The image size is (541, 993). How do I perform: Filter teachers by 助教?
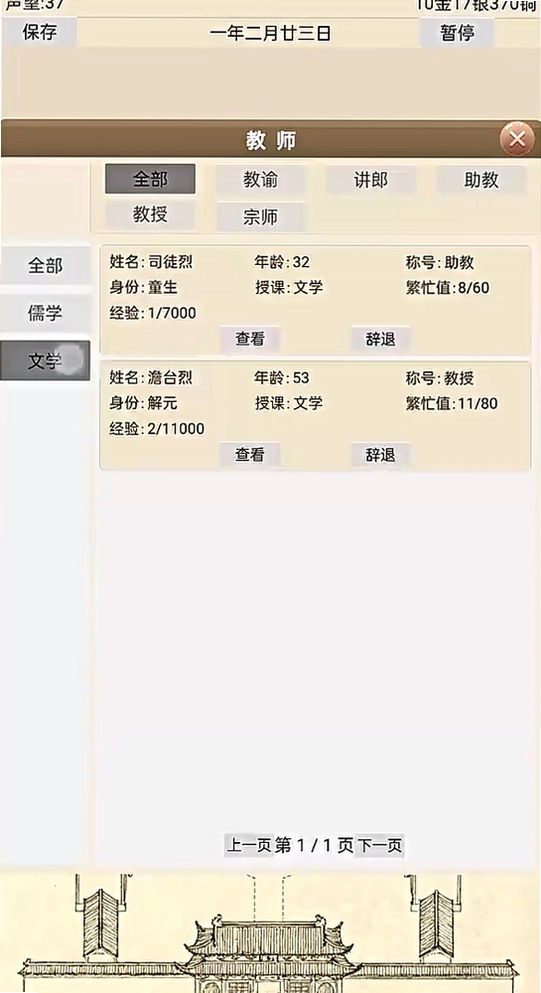pyautogui.click(x=481, y=180)
